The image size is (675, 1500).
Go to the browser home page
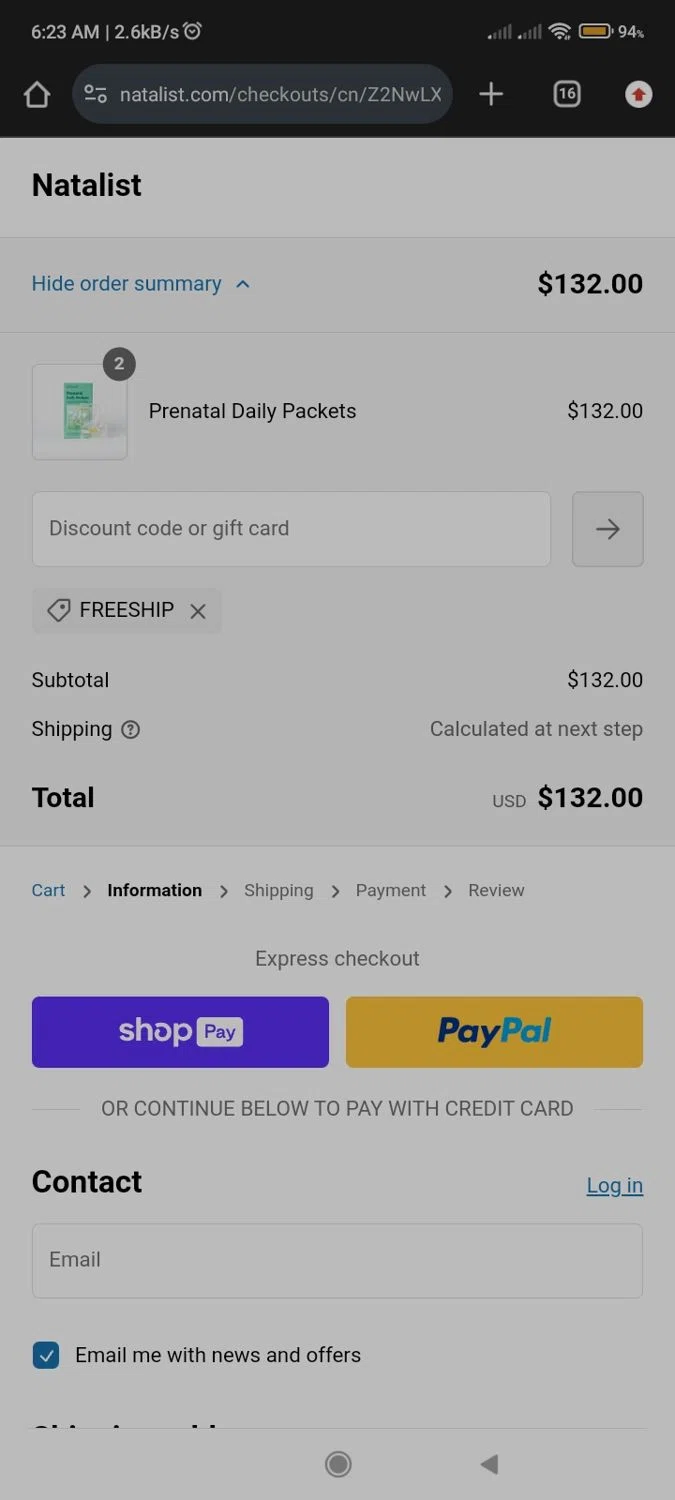point(37,95)
